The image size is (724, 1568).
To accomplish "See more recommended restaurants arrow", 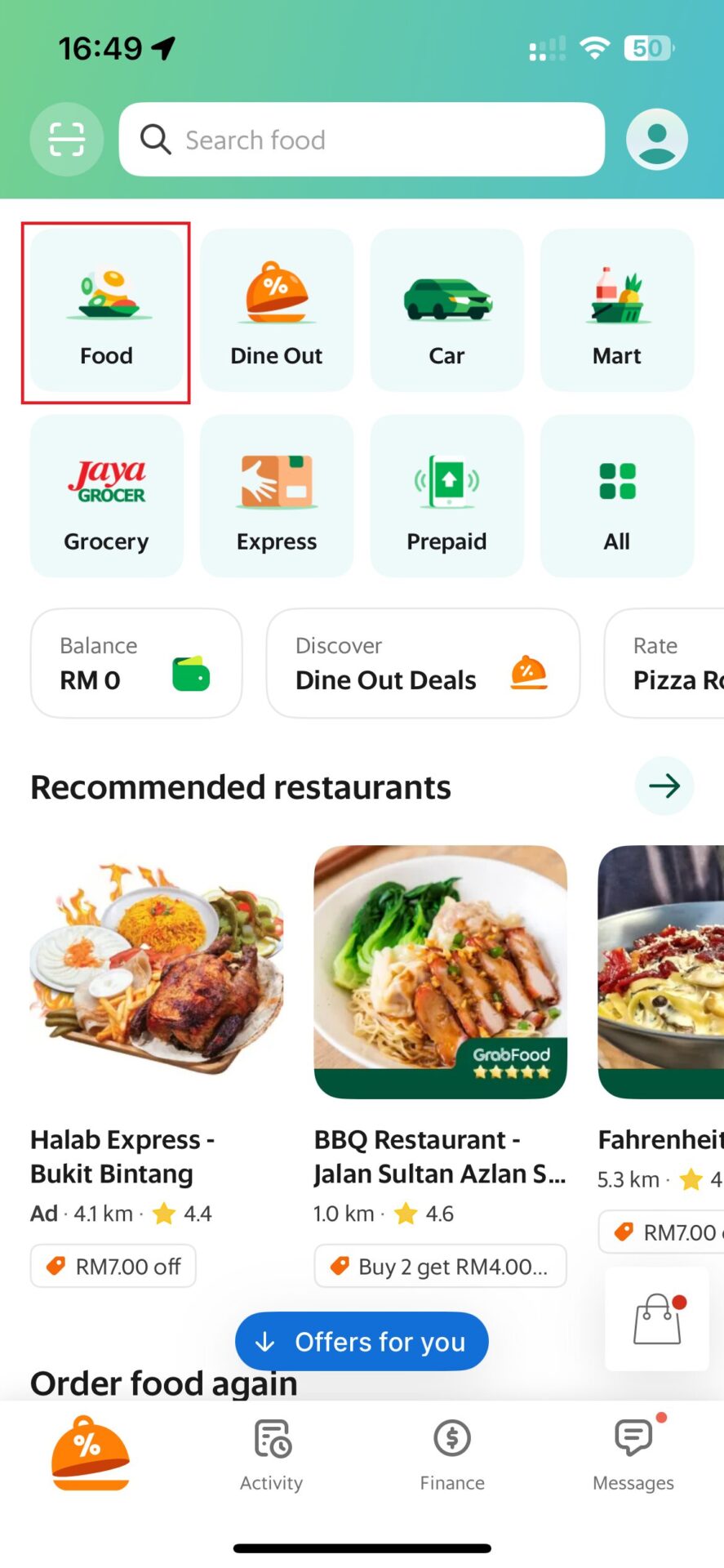I will point(664,786).
